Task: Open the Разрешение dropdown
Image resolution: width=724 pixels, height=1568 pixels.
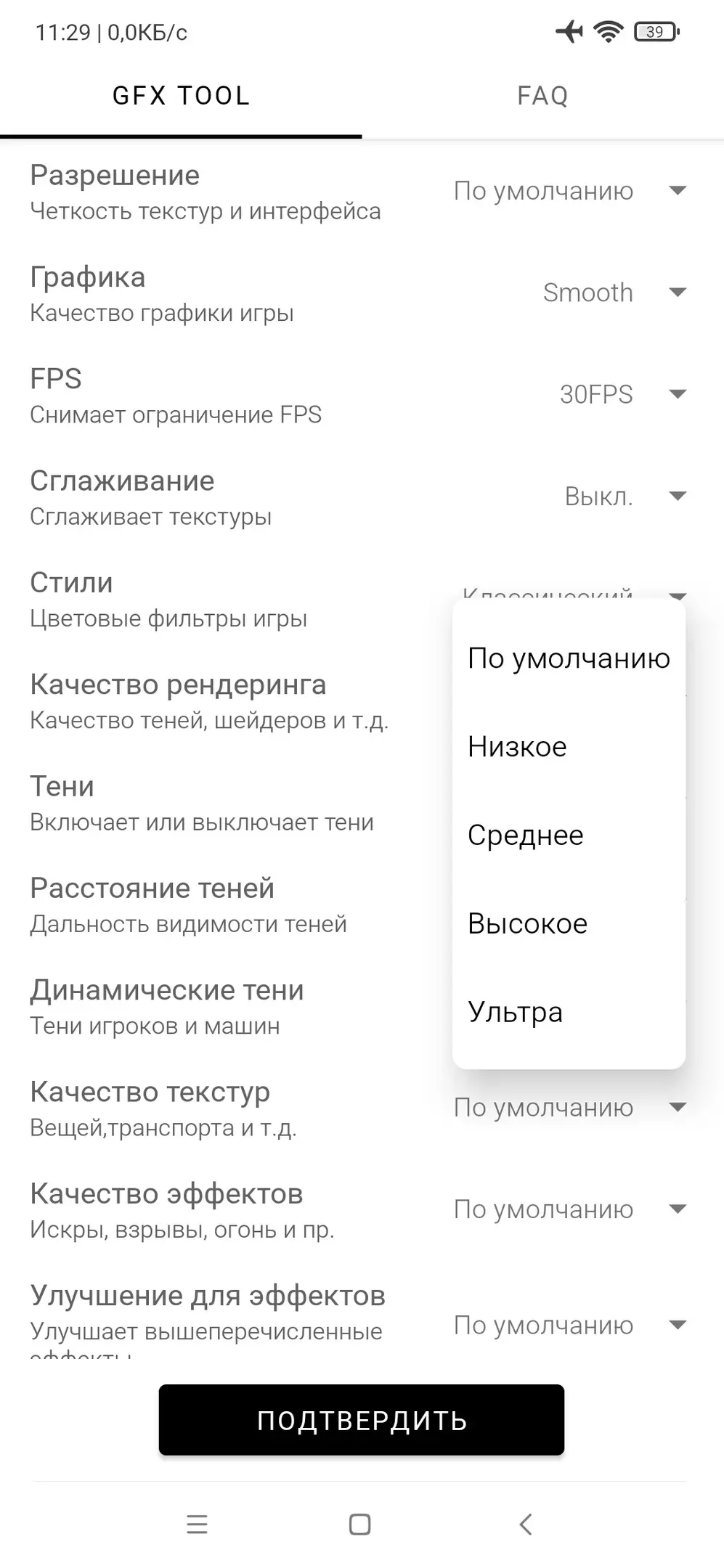Action: pos(569,192)
